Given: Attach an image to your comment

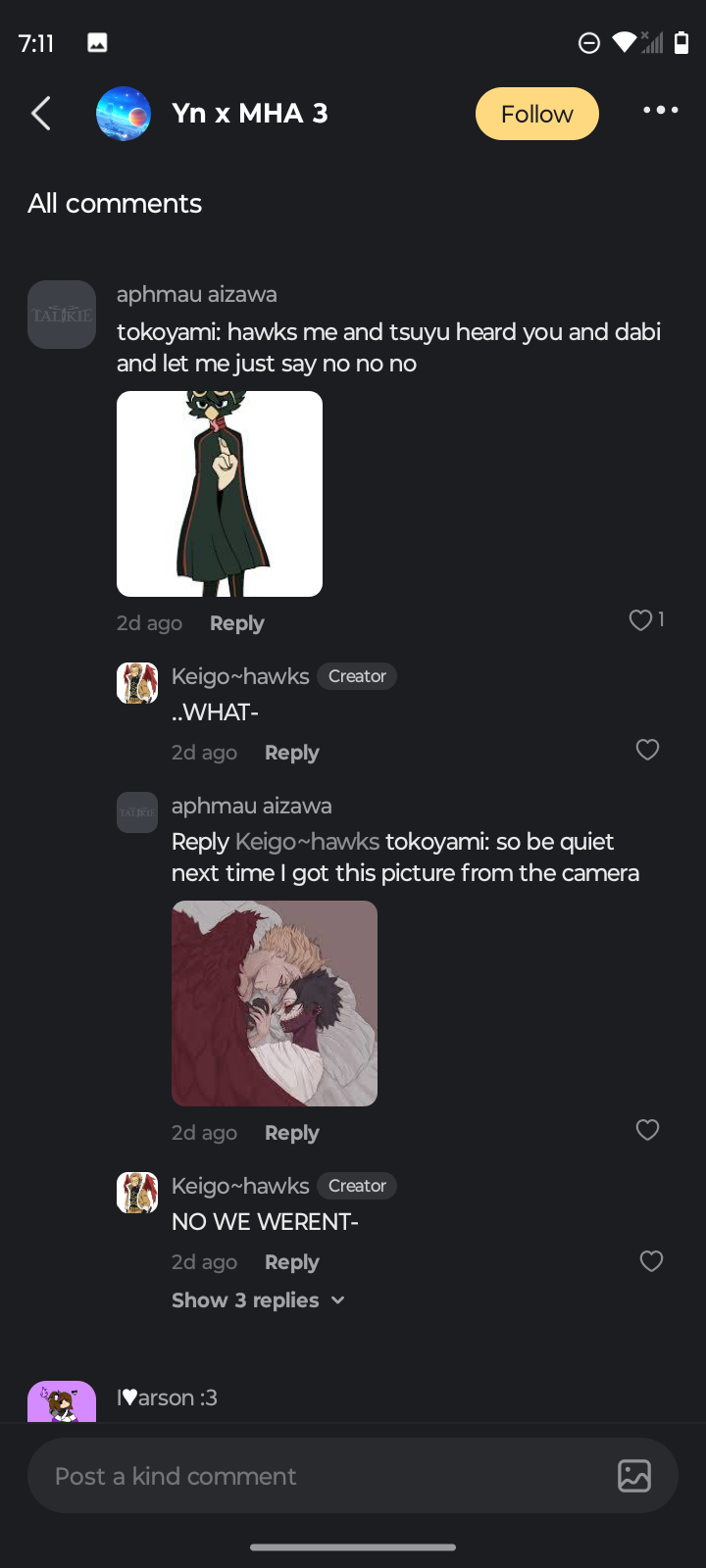Looking at the screenshot, I should pos(633,1476).
